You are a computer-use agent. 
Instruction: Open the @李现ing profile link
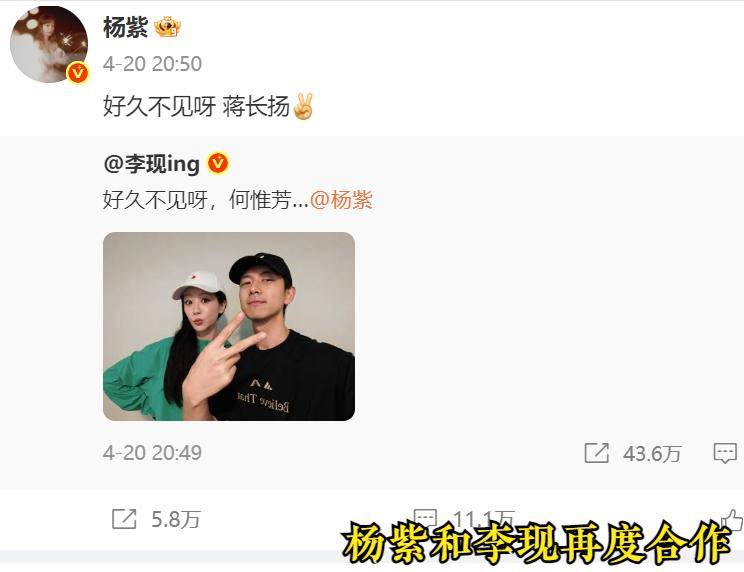[x=151, y=164]
